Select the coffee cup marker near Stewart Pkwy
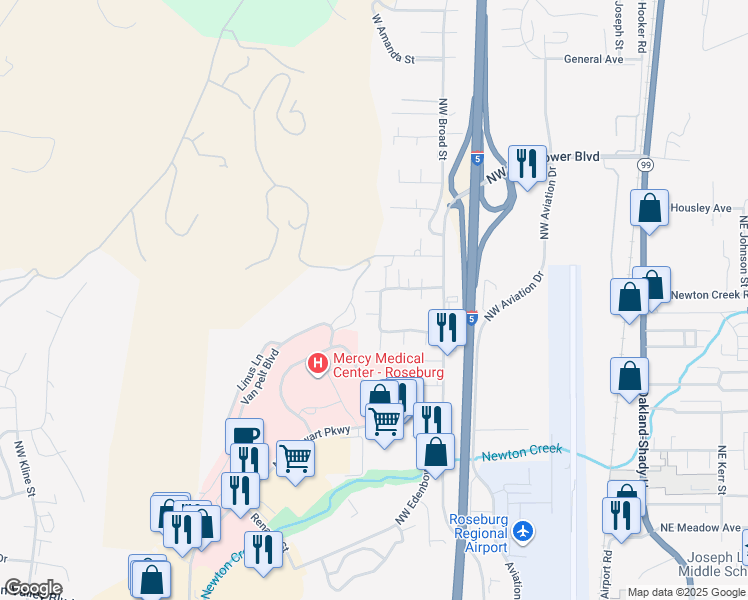The image size is (748, 600). (x=244, y=436)
